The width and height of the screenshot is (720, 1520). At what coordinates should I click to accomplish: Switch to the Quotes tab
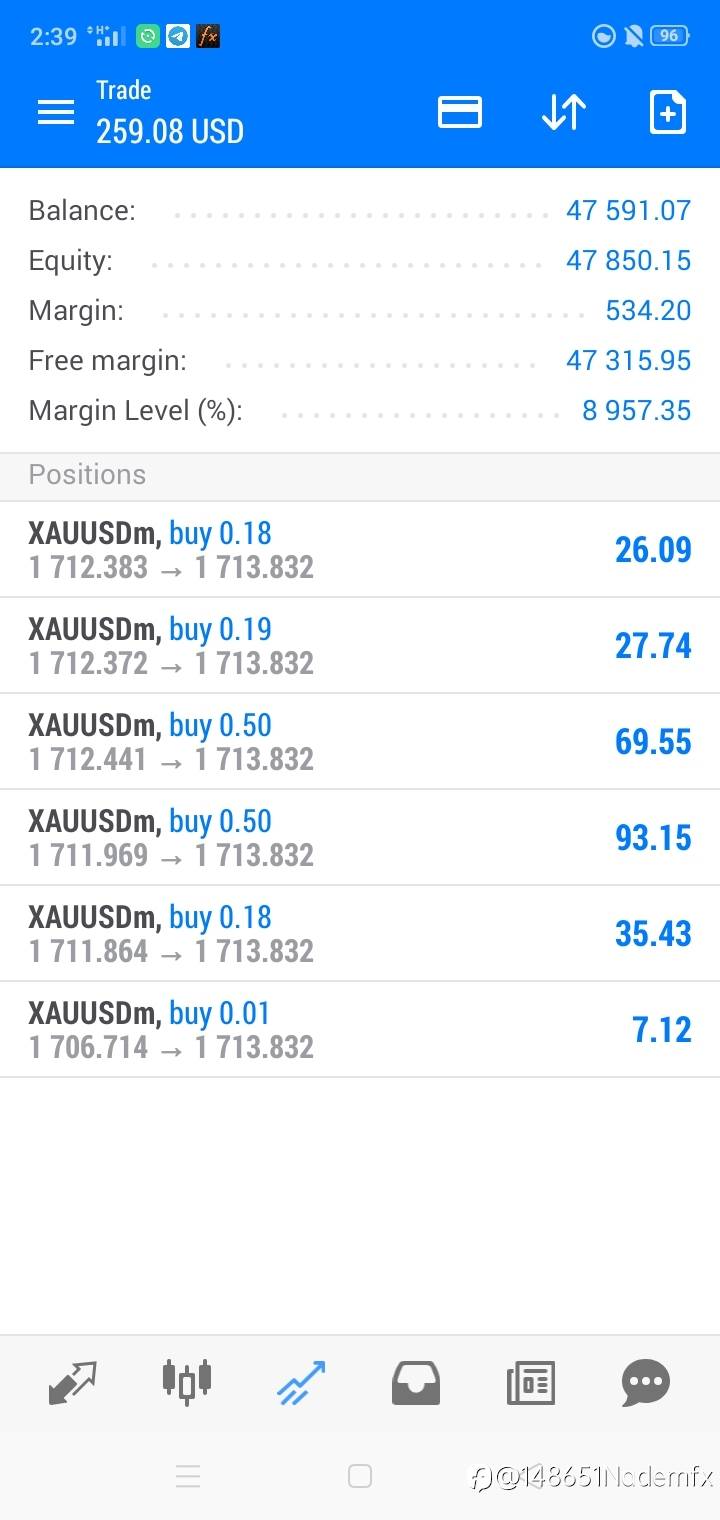[x=73, y=1383]
